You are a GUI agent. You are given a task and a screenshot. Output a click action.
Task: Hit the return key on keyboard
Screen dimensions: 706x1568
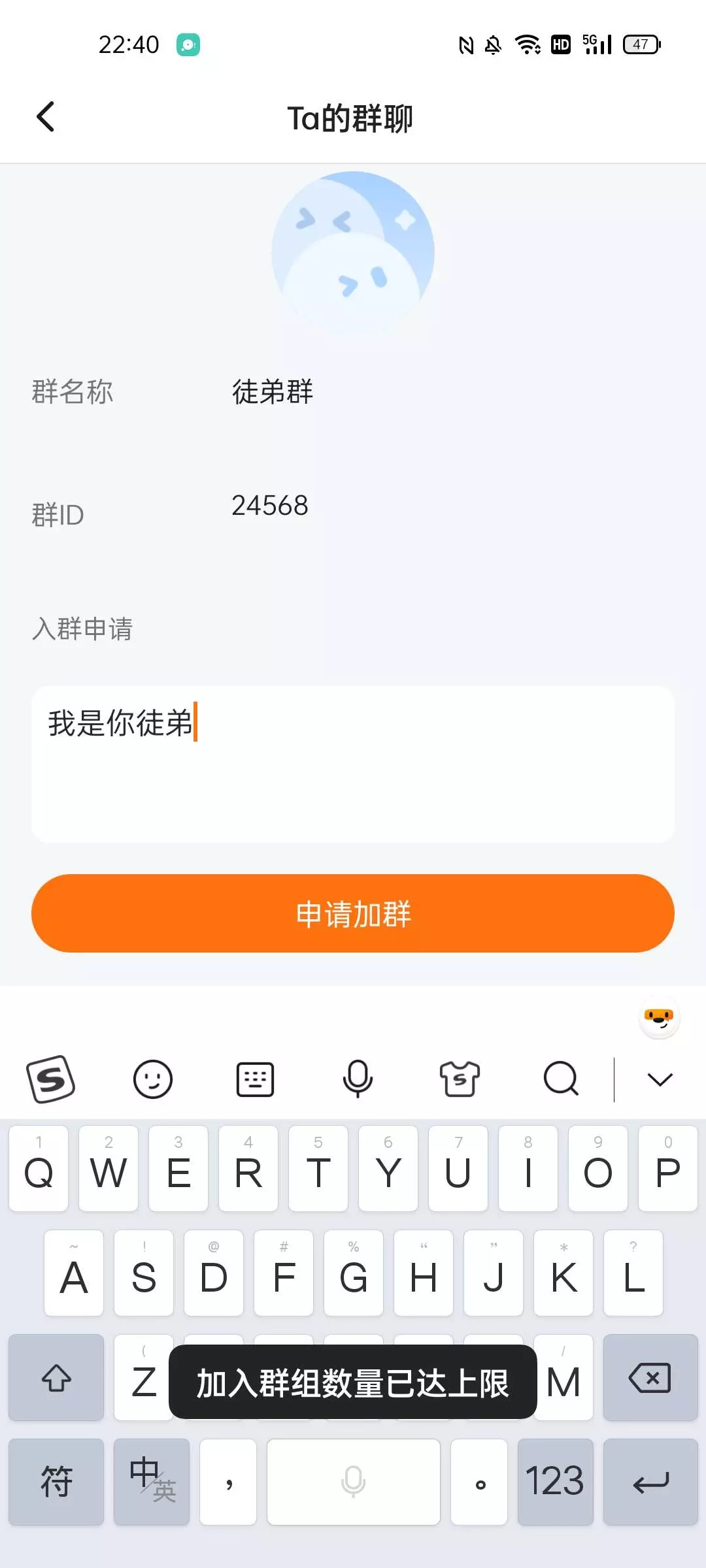point(650,1481)
